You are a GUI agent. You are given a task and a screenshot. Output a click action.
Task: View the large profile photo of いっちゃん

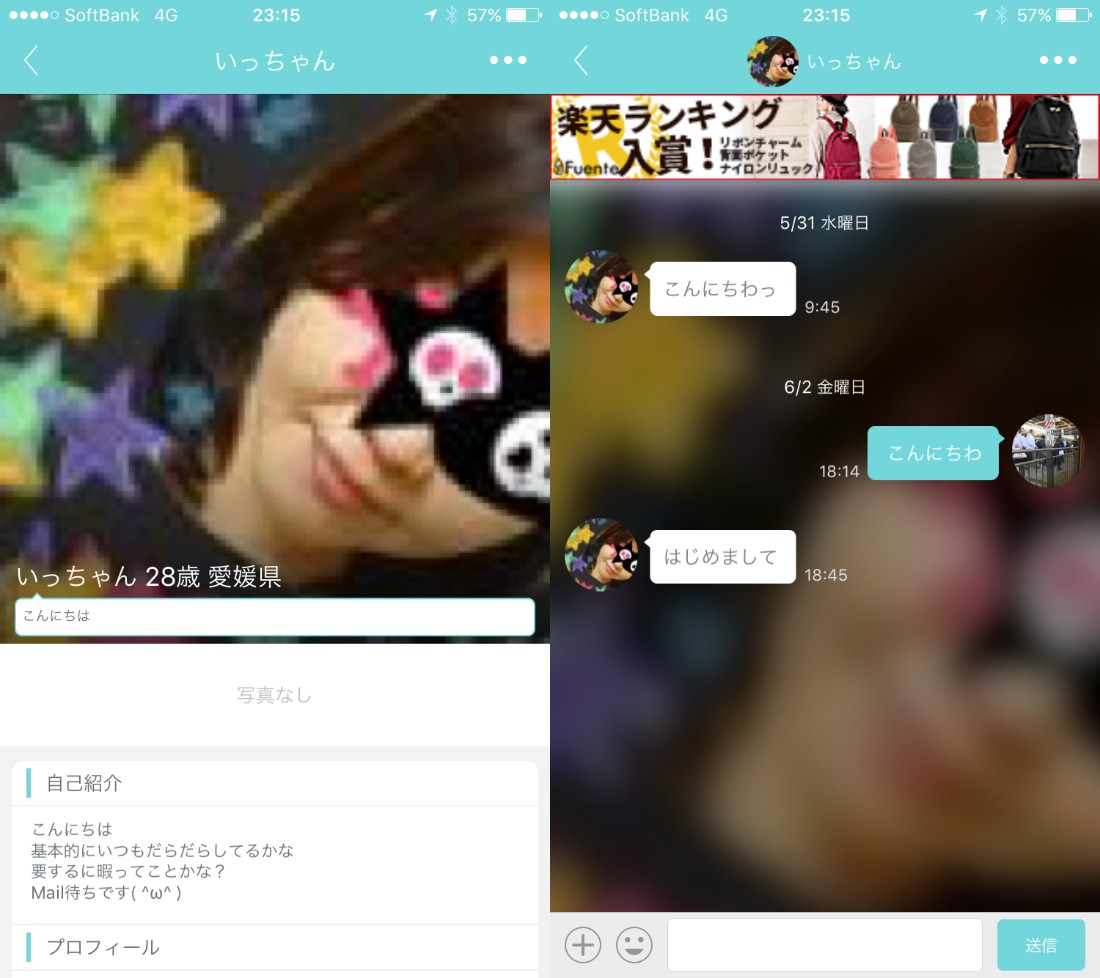tap(274, 340)
